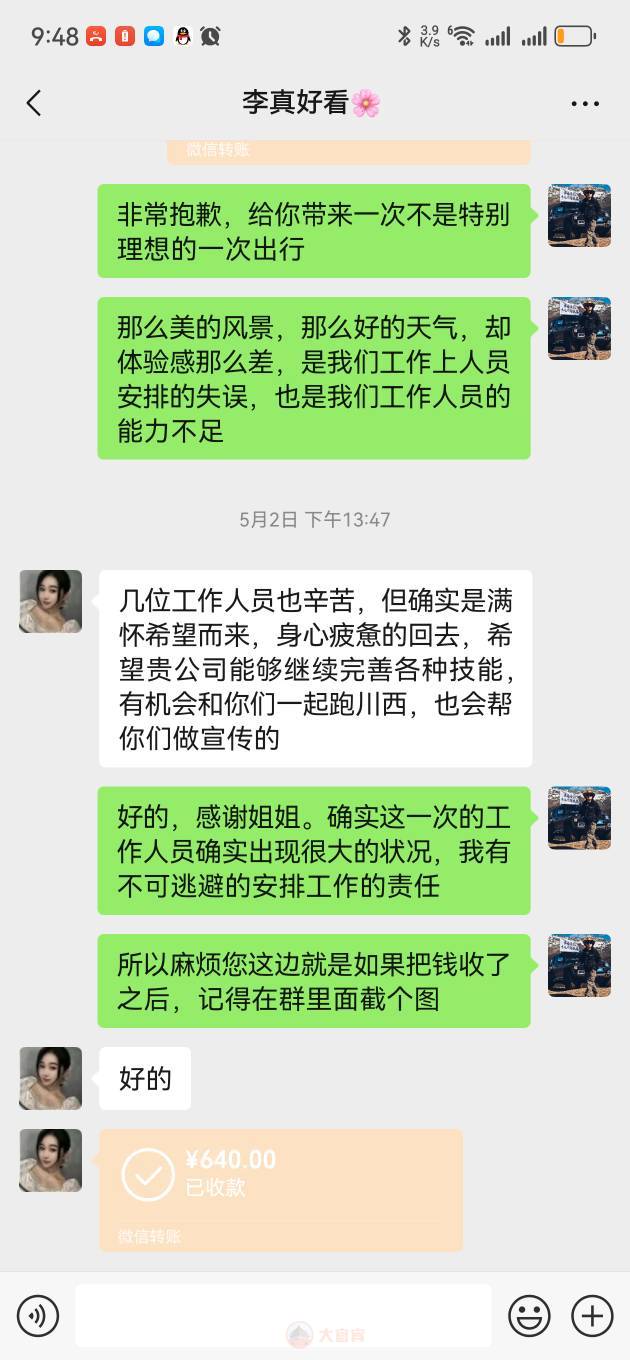
Task: Open the emoji picker
Action: 529,1315
